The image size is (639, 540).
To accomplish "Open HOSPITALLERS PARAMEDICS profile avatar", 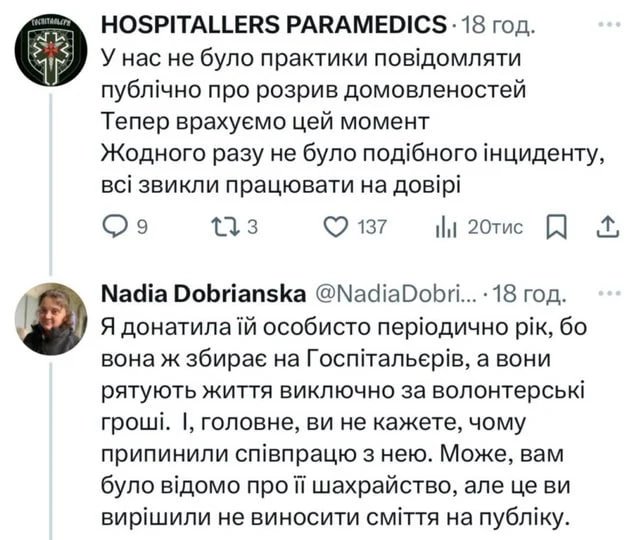I will point(49,48).
